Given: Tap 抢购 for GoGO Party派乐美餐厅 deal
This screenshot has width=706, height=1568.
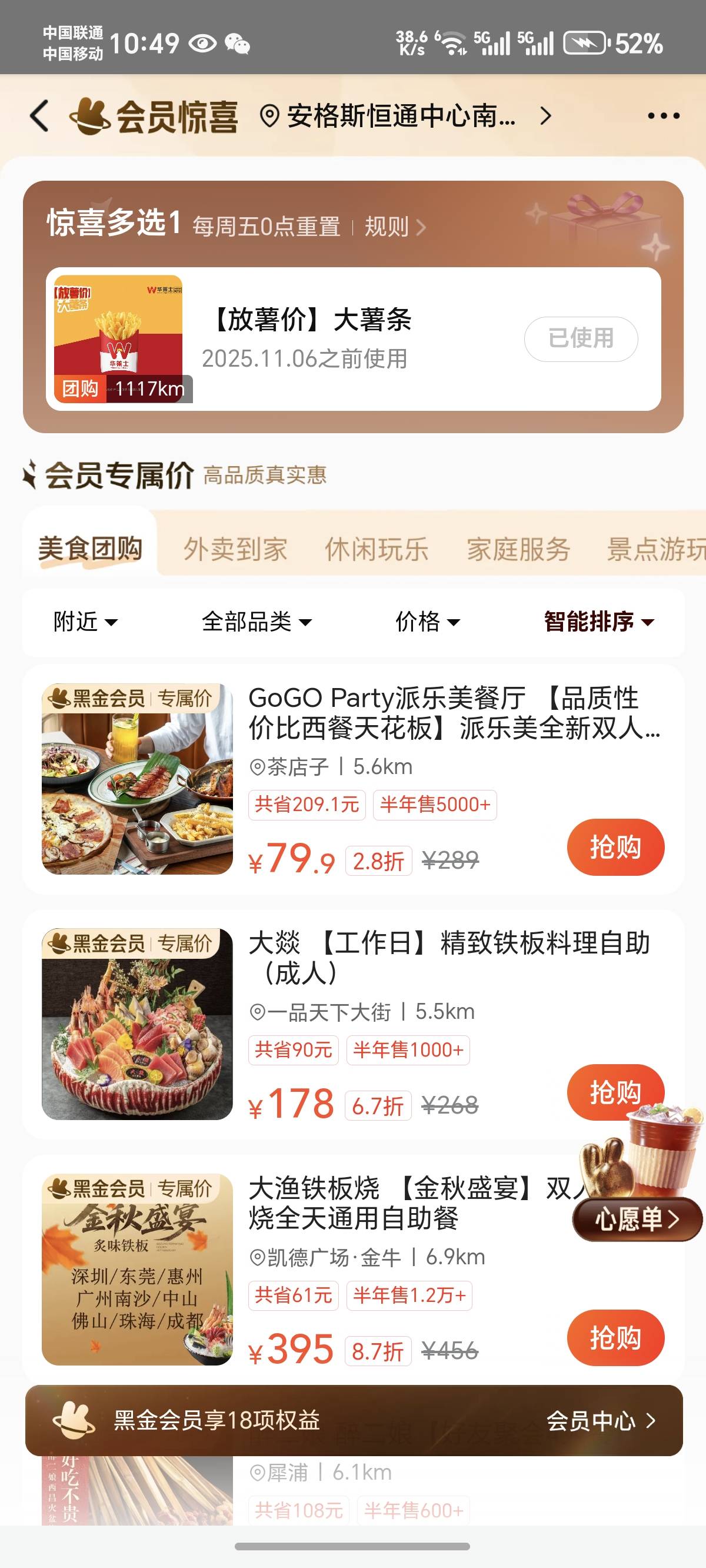Looking at the screenshot, I should coord(615,847).
